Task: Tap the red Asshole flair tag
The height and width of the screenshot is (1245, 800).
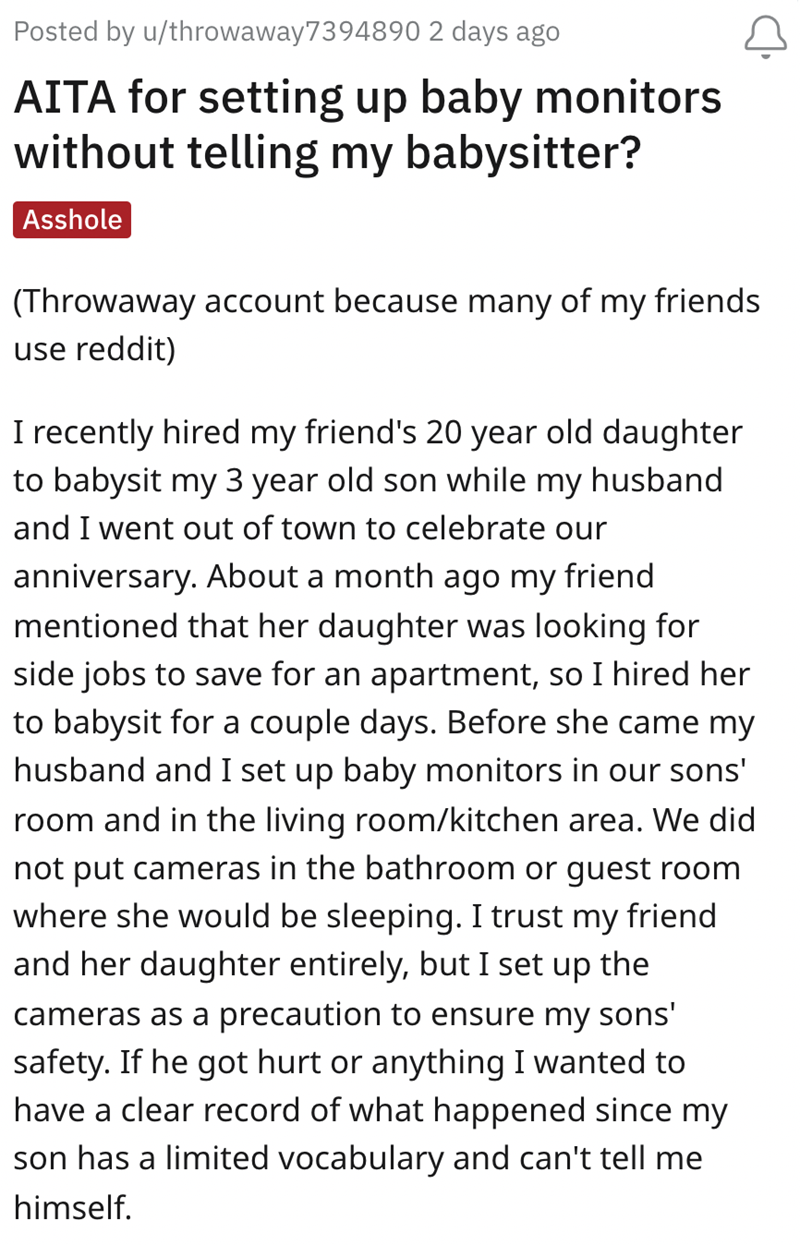Action: pyautogui.click(x=72, y=219)
